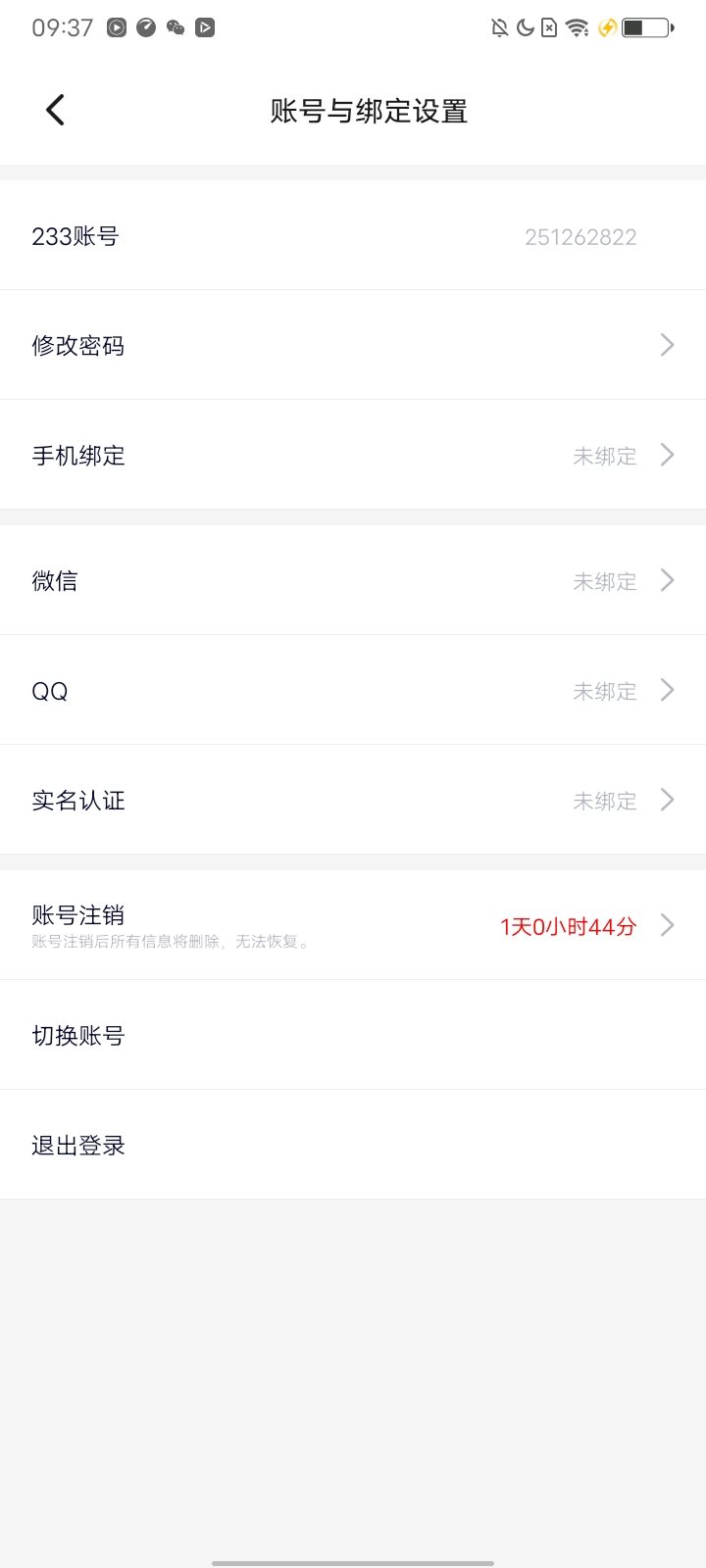Open the QQ binding row
Image resolution: width=706 pixels, height=1568 pixels.
[x=353, y=690]
